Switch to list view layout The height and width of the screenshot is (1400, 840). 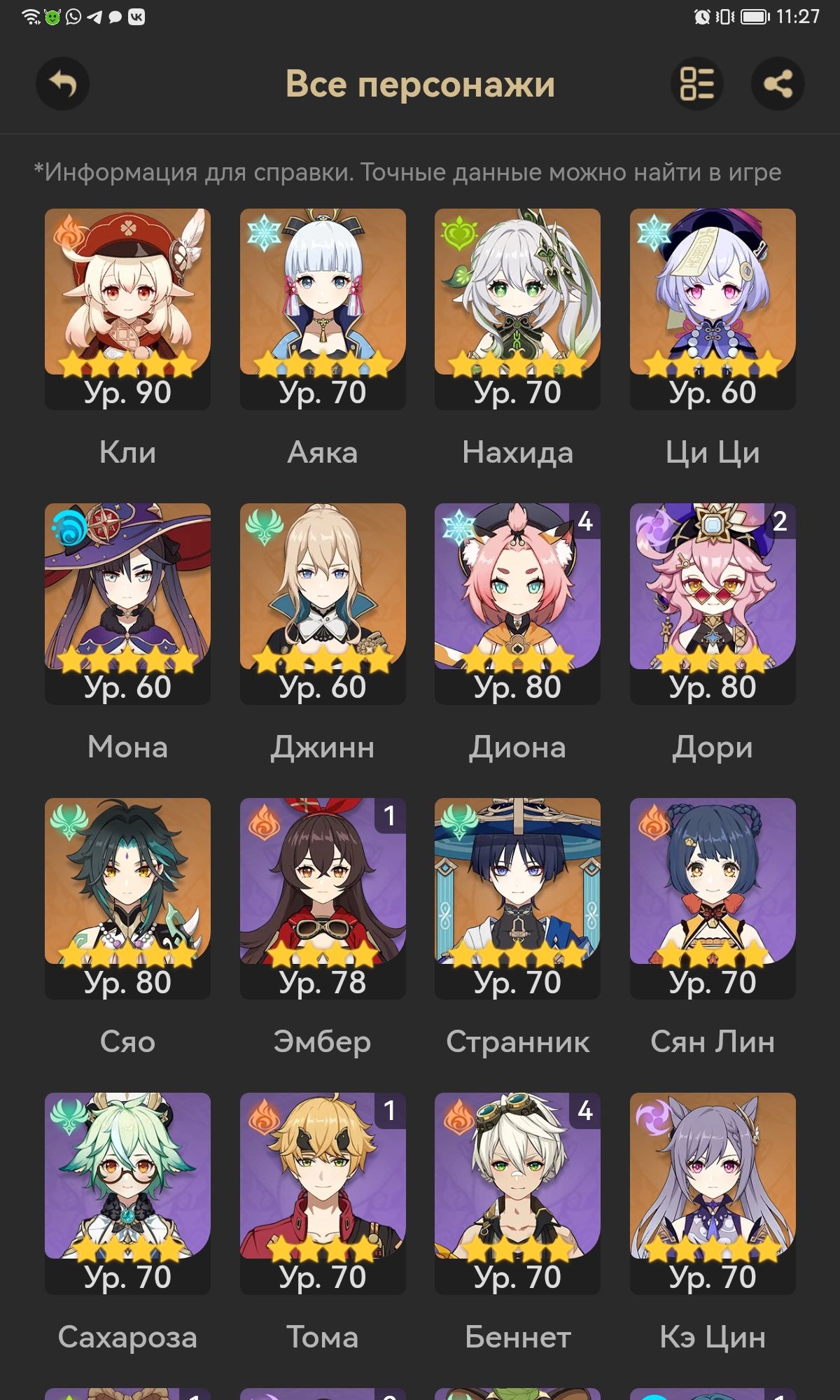tap(696, 84)
